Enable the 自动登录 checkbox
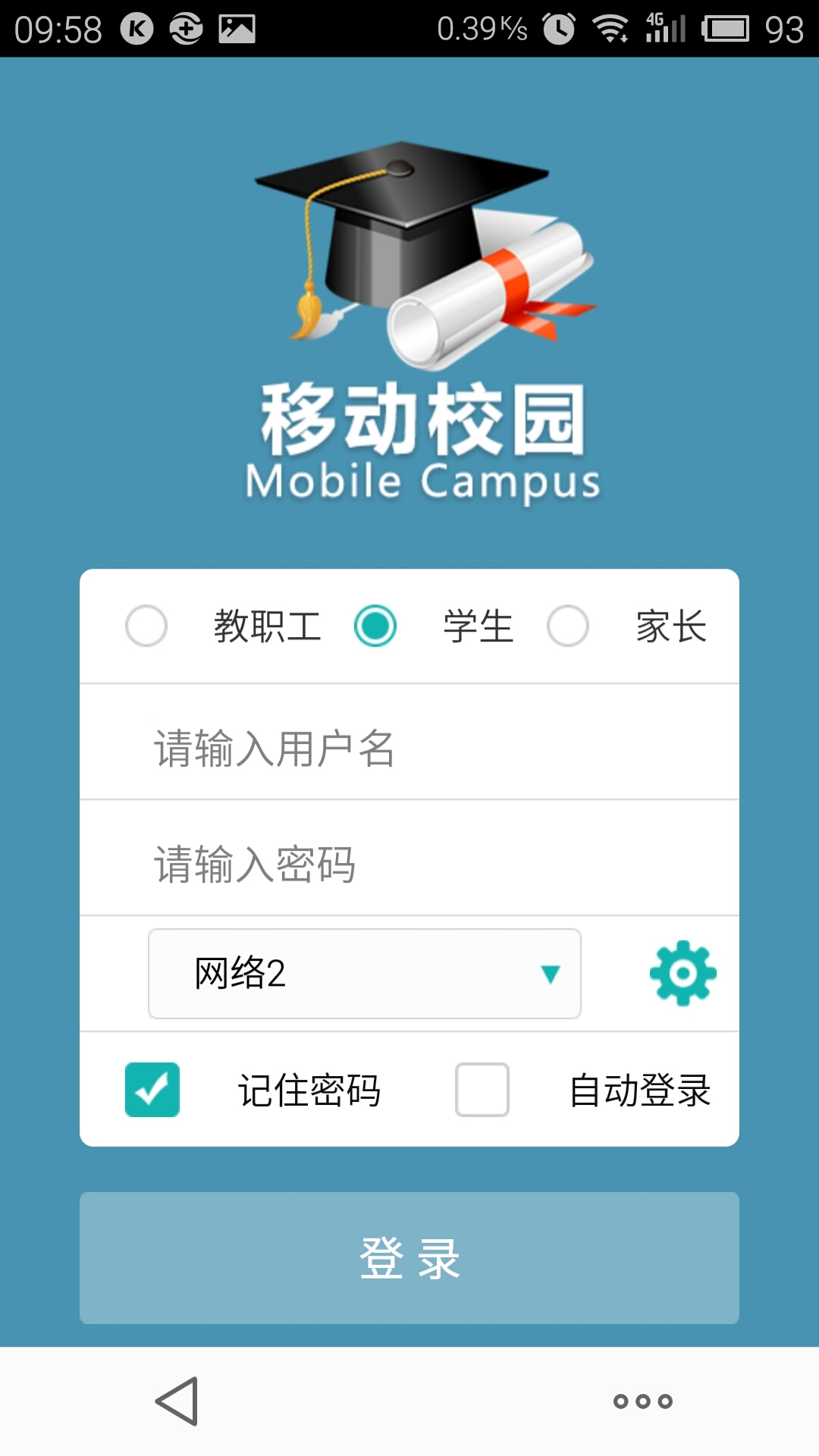The width and height of the screenshot is (819, 1456). pyautogui.click(x=482, y=1090)
